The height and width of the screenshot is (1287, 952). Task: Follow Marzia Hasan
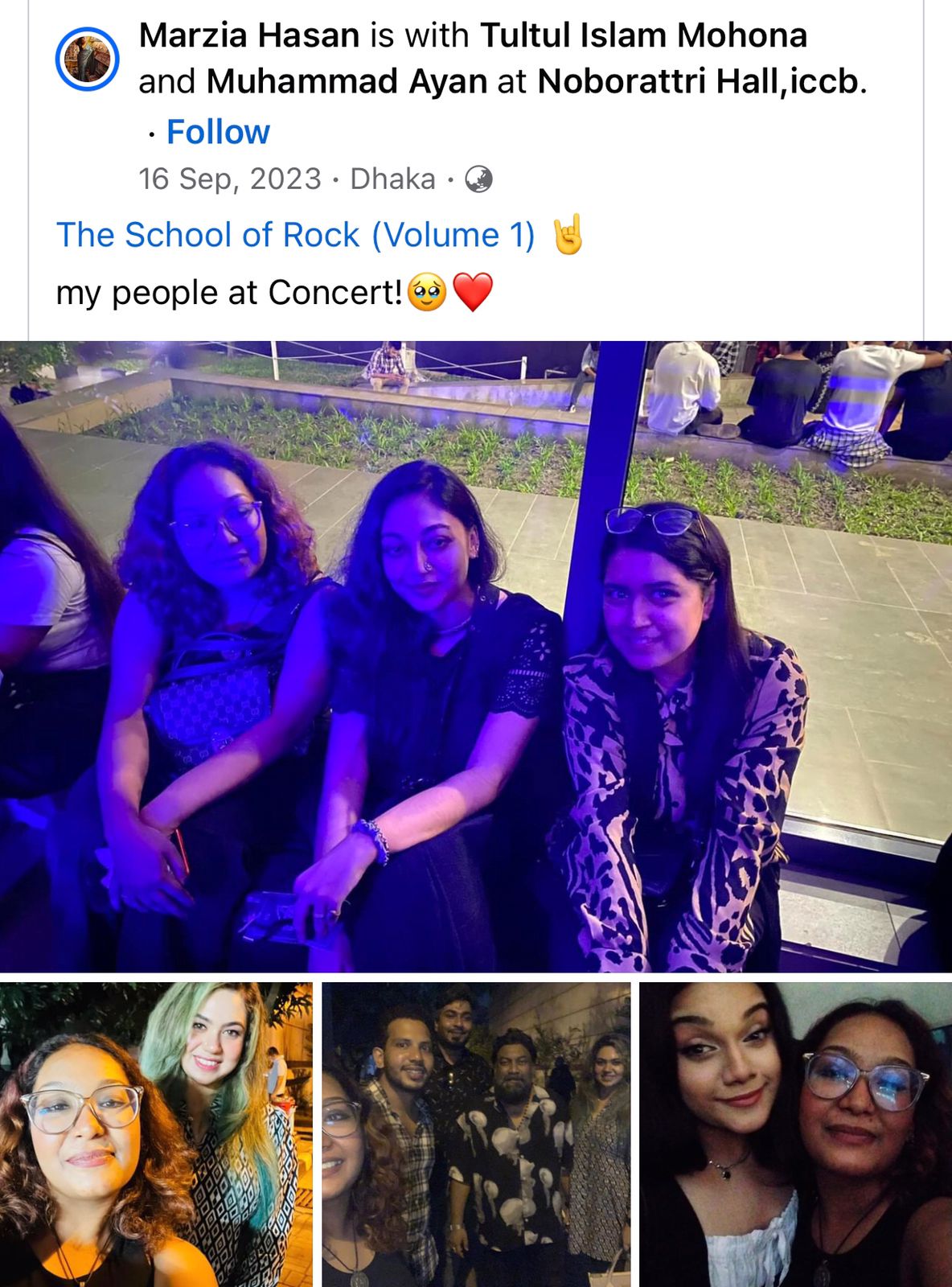pyautogui.click(x=218, y=132)
